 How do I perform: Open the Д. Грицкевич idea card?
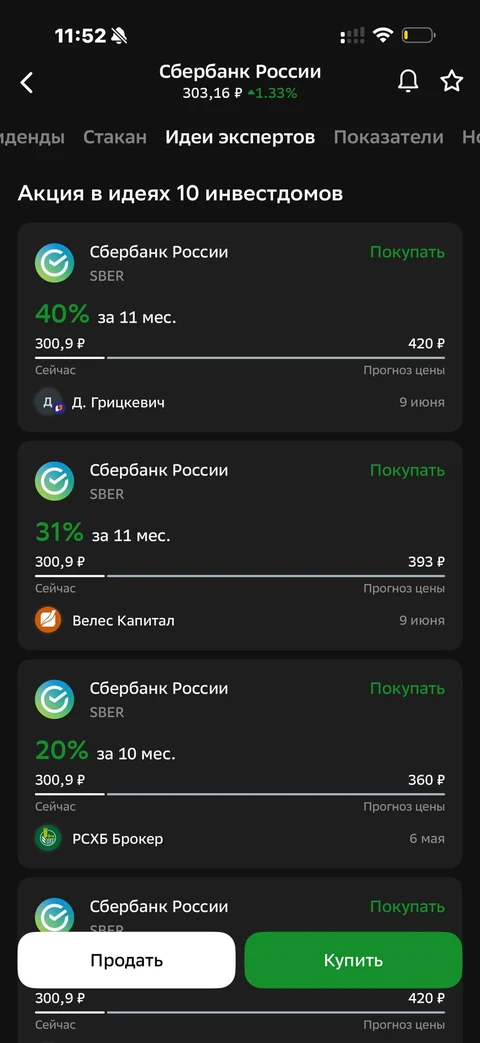click(239, 327)
